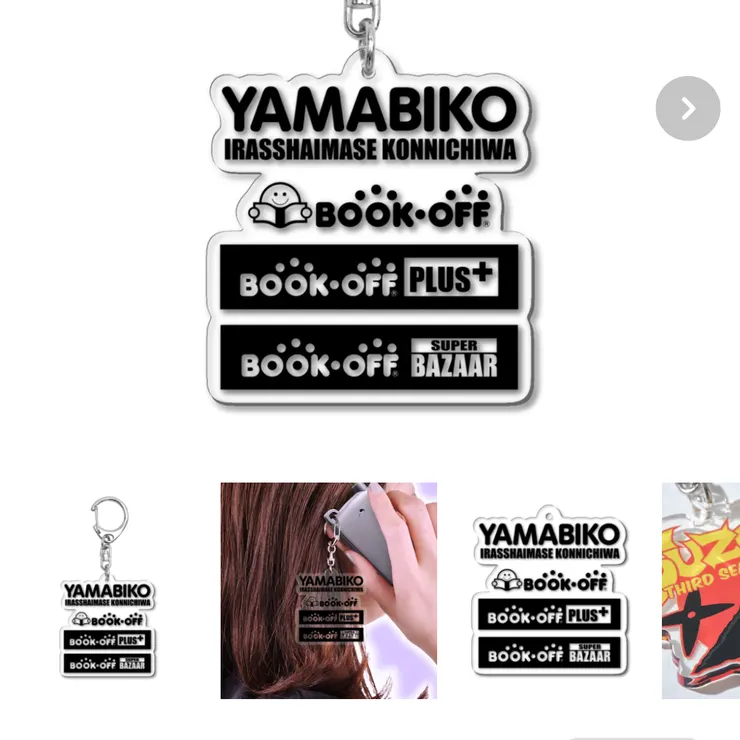Viewport: 740px width, 740px height.
Task: Select the red and yellow keychain thumbnail
Action: 700,590
